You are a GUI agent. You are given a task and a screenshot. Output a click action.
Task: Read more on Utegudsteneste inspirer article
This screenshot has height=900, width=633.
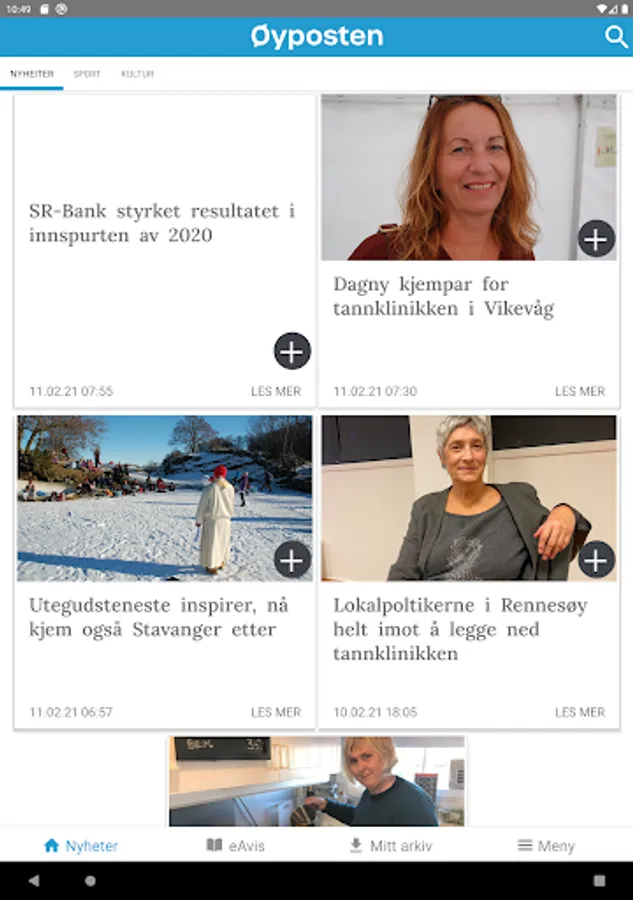tap(275, 712)
